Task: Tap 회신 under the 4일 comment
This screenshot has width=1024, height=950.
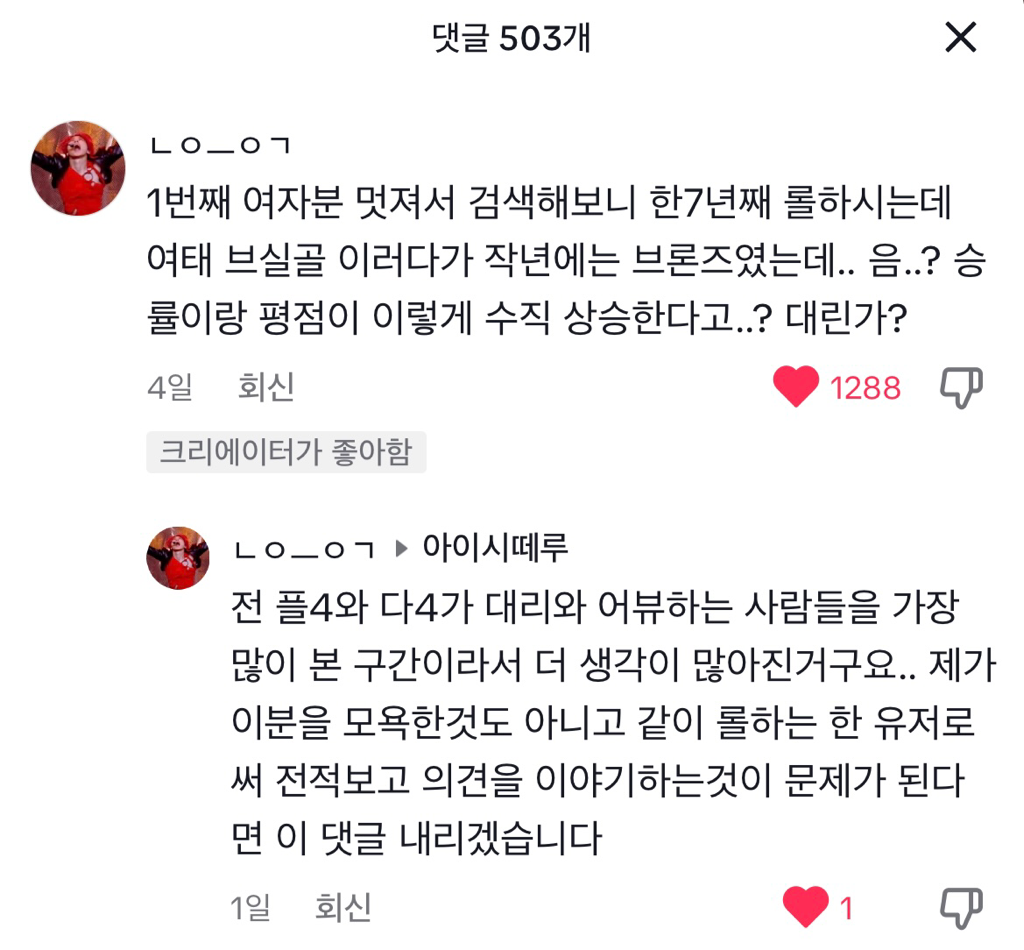Action: point(266,388)
